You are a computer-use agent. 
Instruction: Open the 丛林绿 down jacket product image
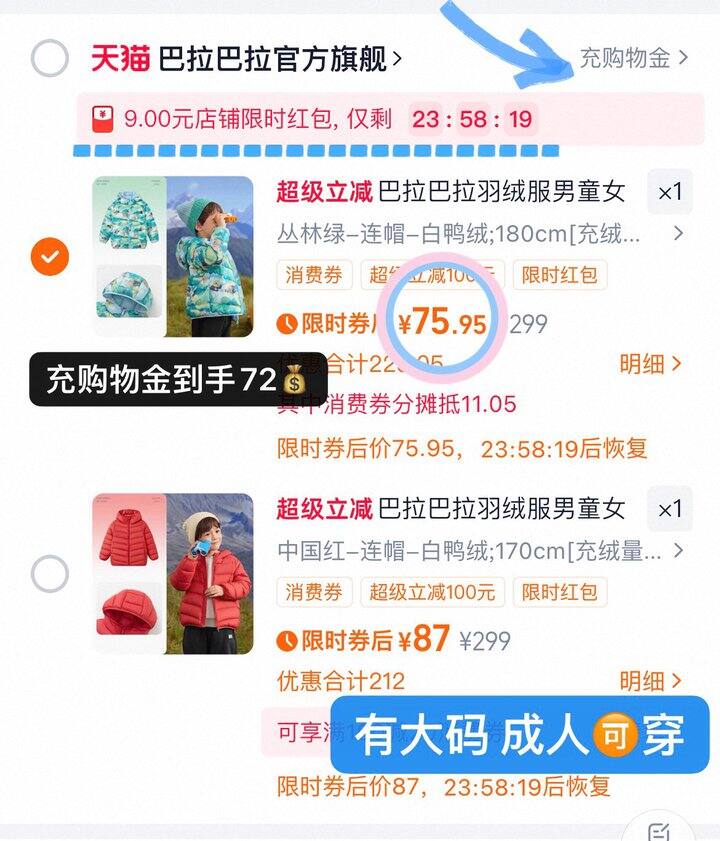click(173, 257)
